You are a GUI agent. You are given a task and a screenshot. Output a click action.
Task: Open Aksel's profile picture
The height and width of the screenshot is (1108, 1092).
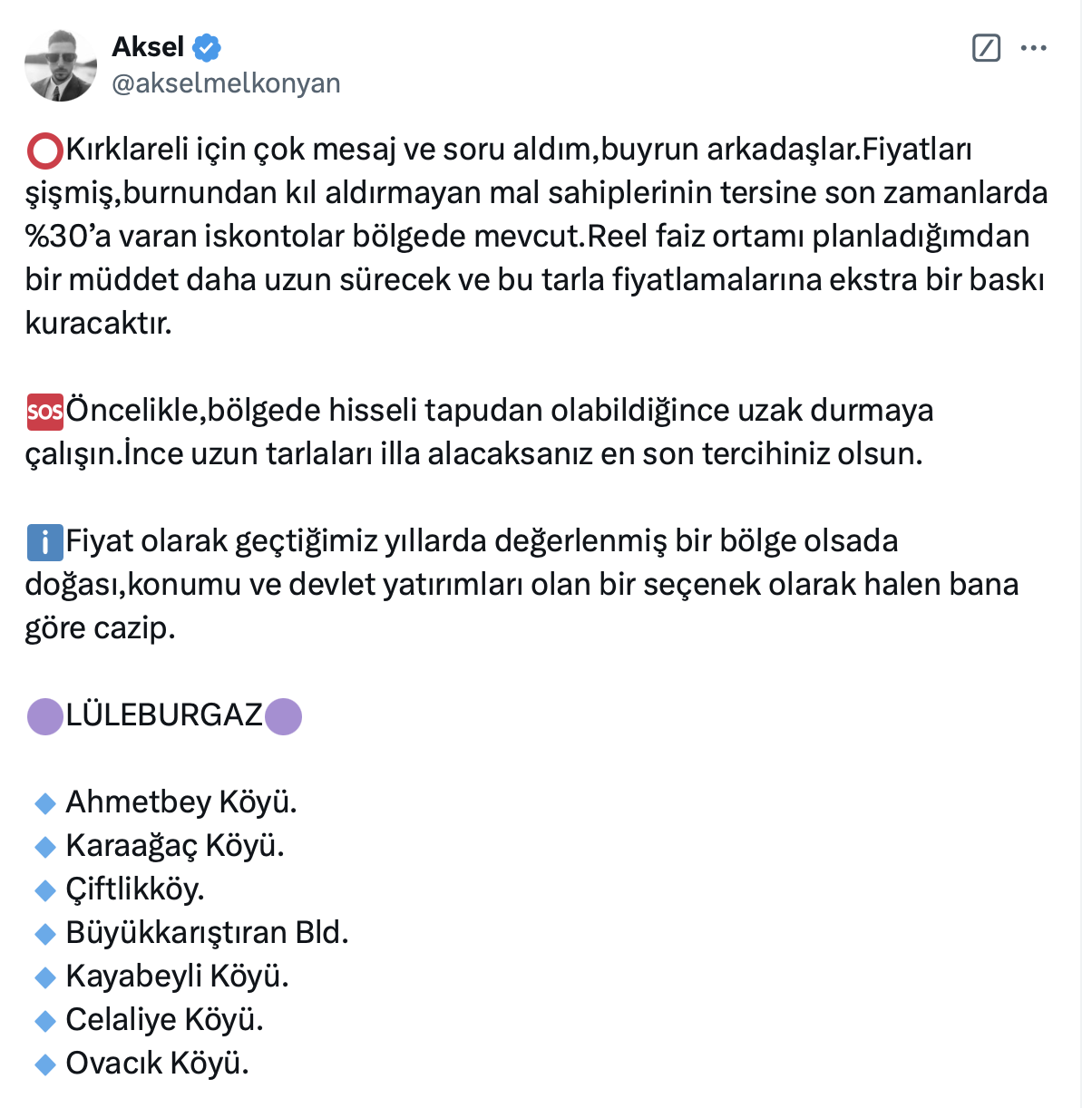61,64
